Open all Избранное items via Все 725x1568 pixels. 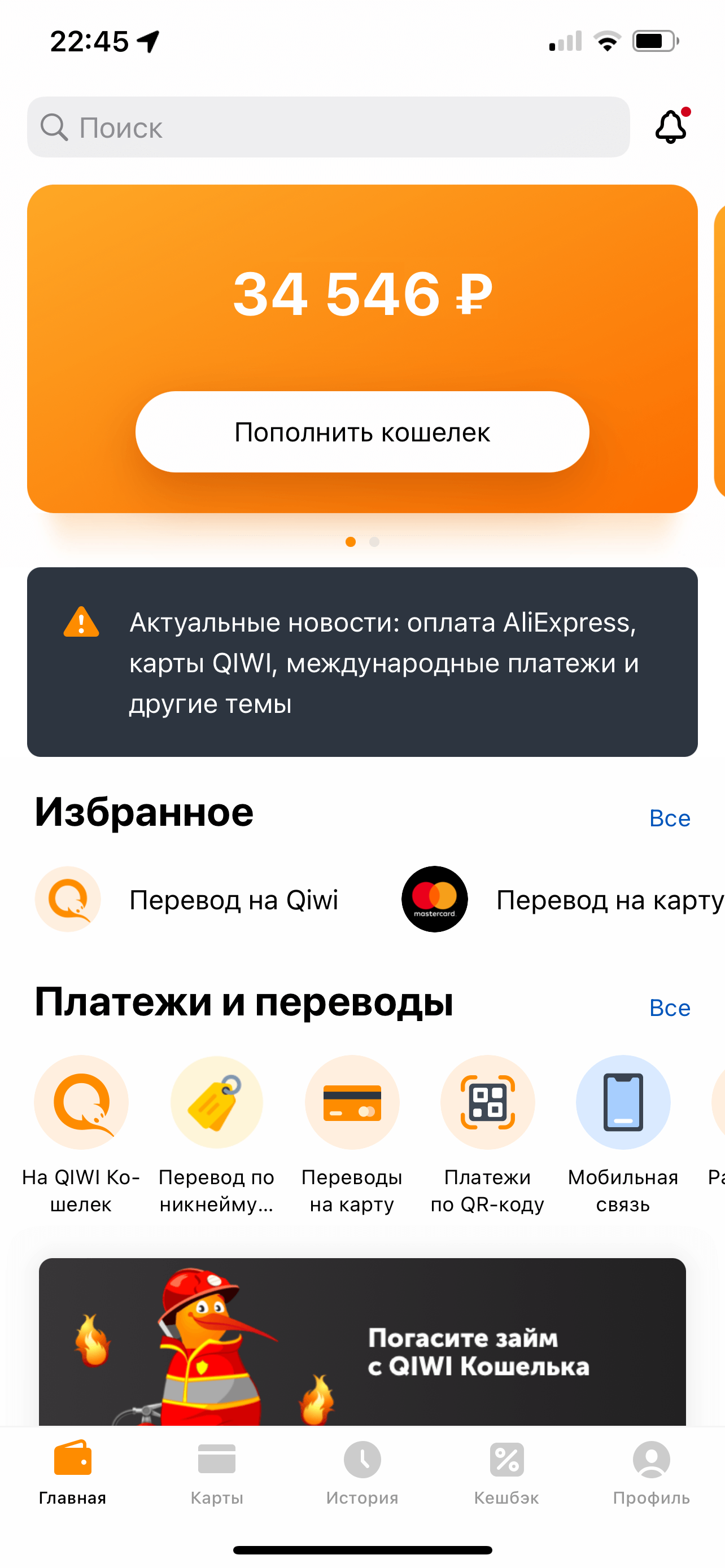click(670, 818)
